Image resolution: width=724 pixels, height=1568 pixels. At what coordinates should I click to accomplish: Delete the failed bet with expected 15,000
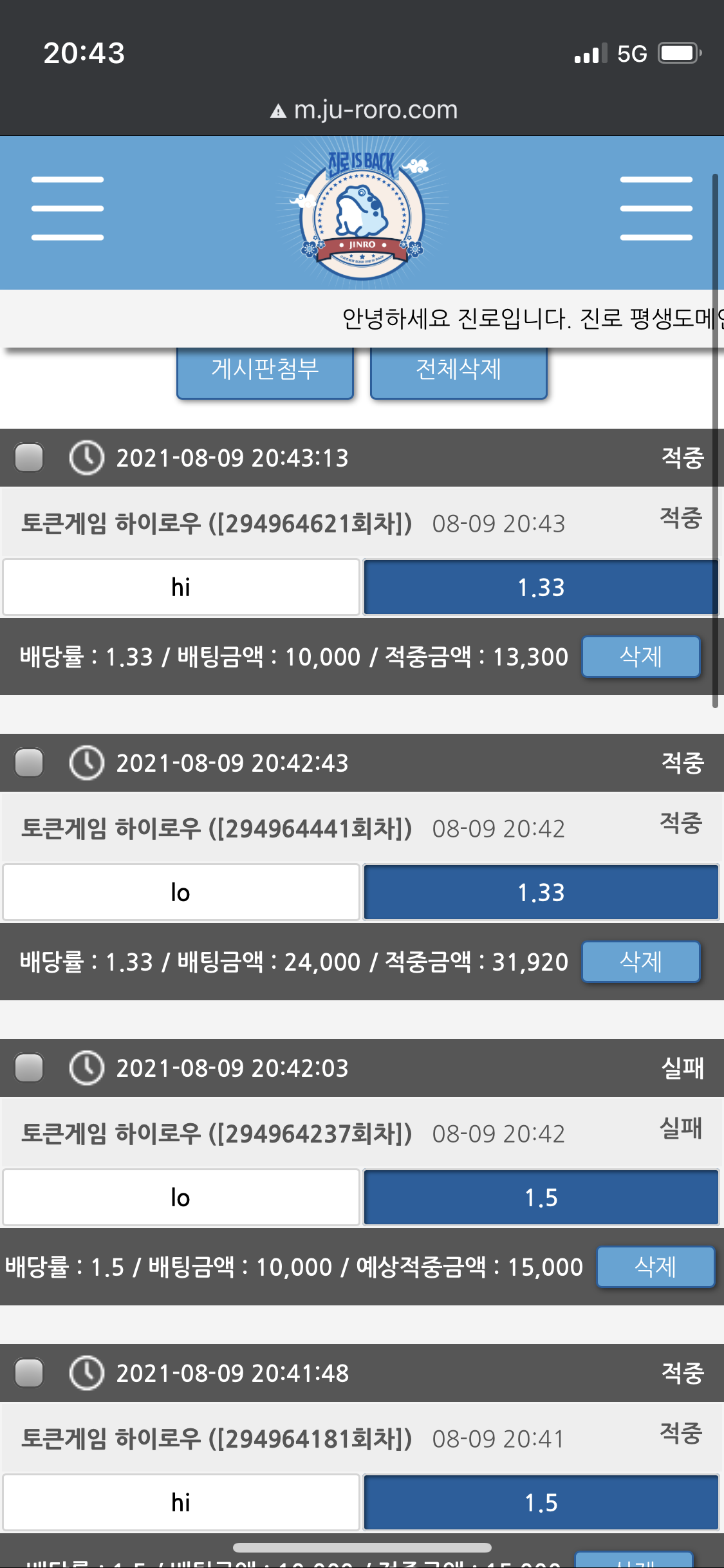point(655,1267)
